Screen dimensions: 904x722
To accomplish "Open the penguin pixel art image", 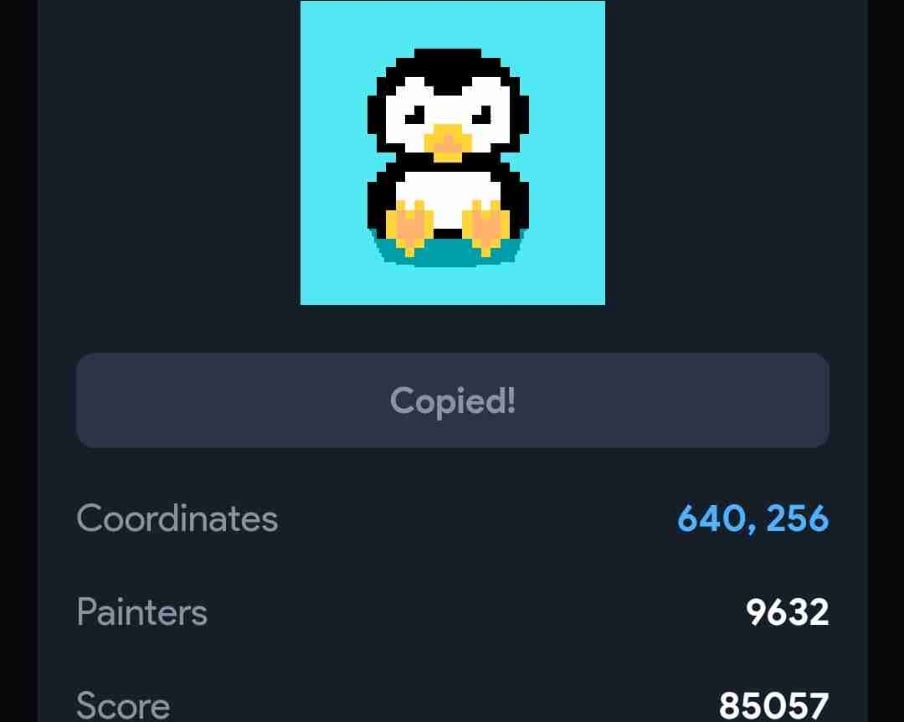I will coord(452,153).
